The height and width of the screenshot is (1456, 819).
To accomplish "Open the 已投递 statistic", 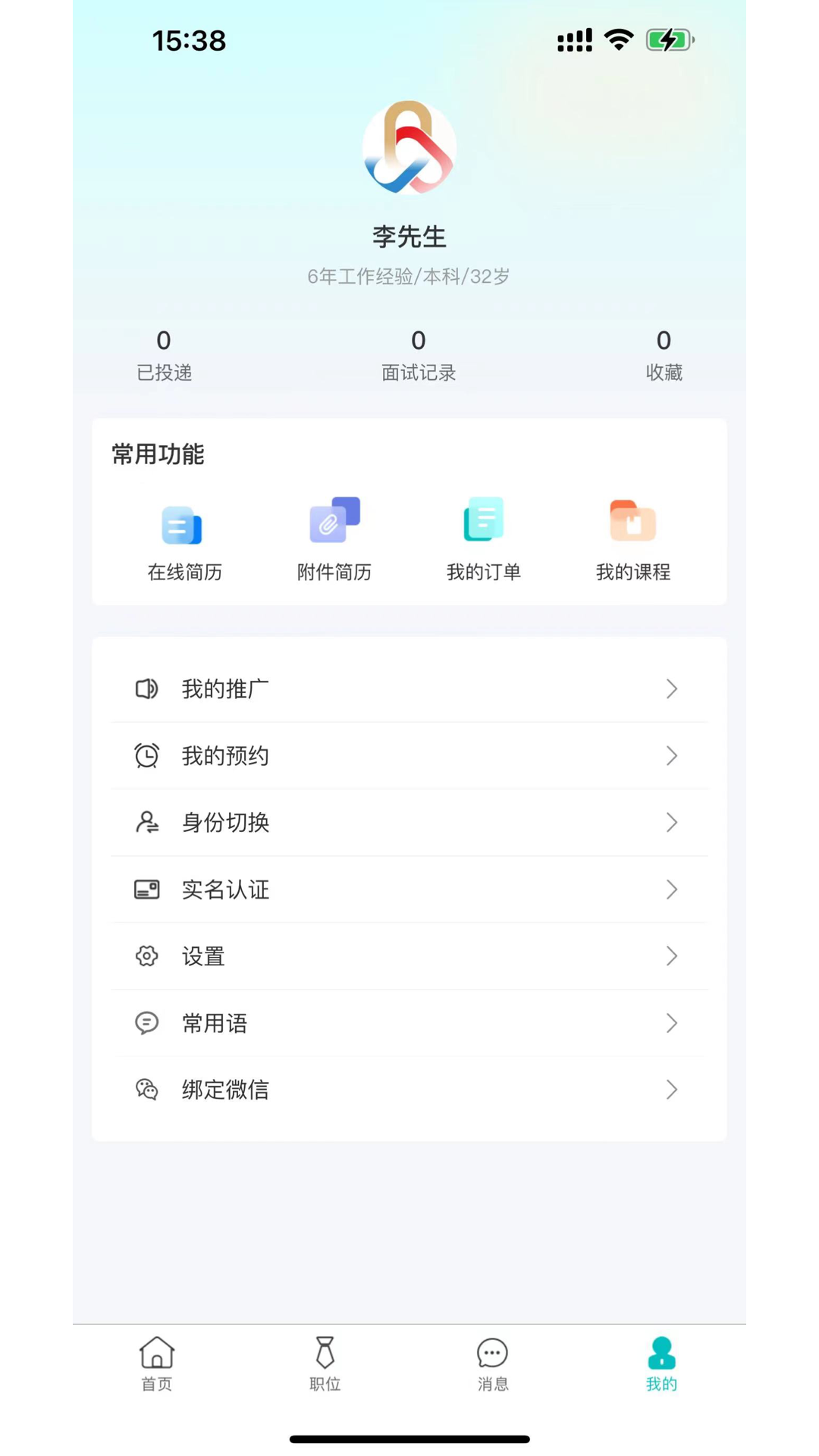I will (164, 355).
